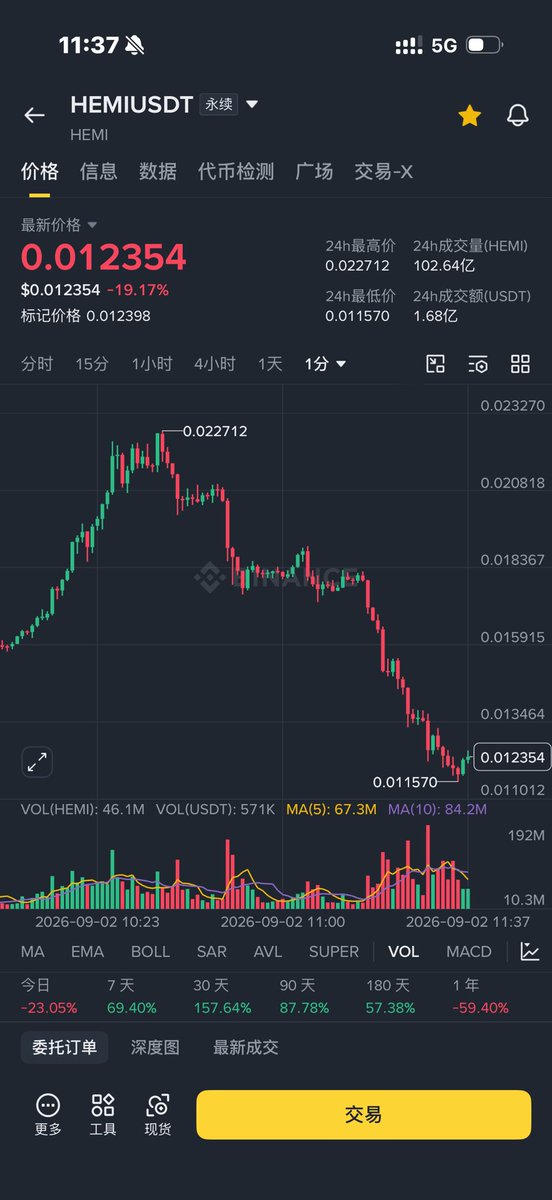Screen dimensions: 552x1200
Task: Expand the HEMIUSDT pair dropdown
Action: [252, 104]
